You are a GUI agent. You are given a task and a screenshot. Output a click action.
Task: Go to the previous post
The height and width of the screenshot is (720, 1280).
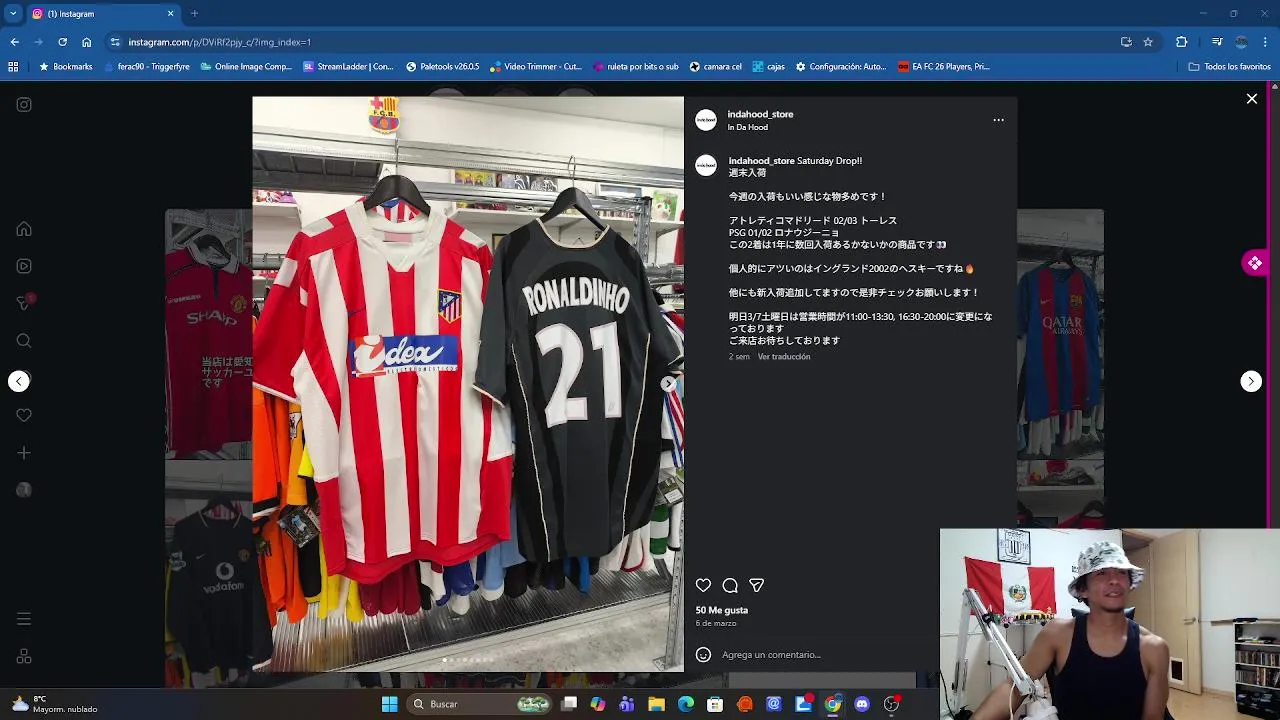pos(19,381)
